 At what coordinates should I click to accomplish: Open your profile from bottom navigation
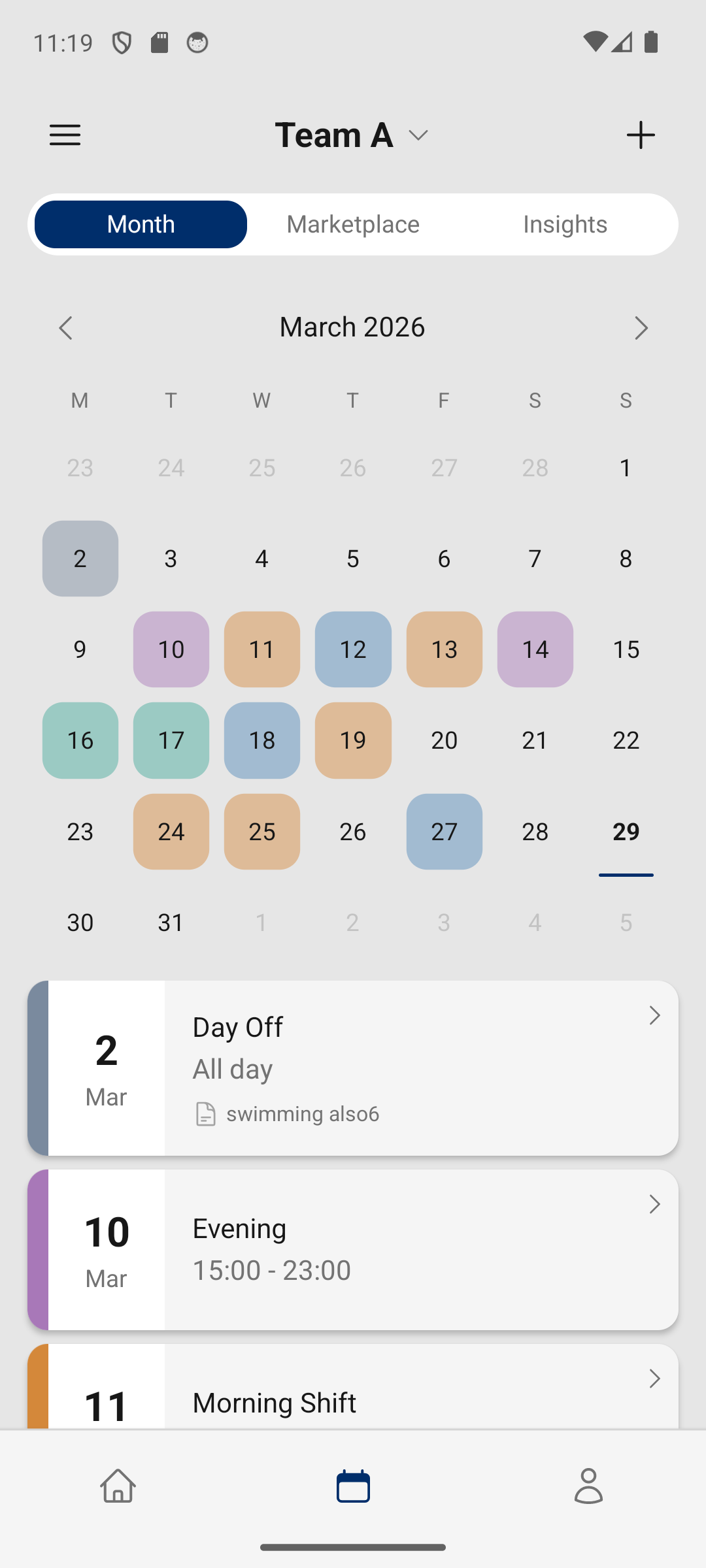[x=588, y=1486]
